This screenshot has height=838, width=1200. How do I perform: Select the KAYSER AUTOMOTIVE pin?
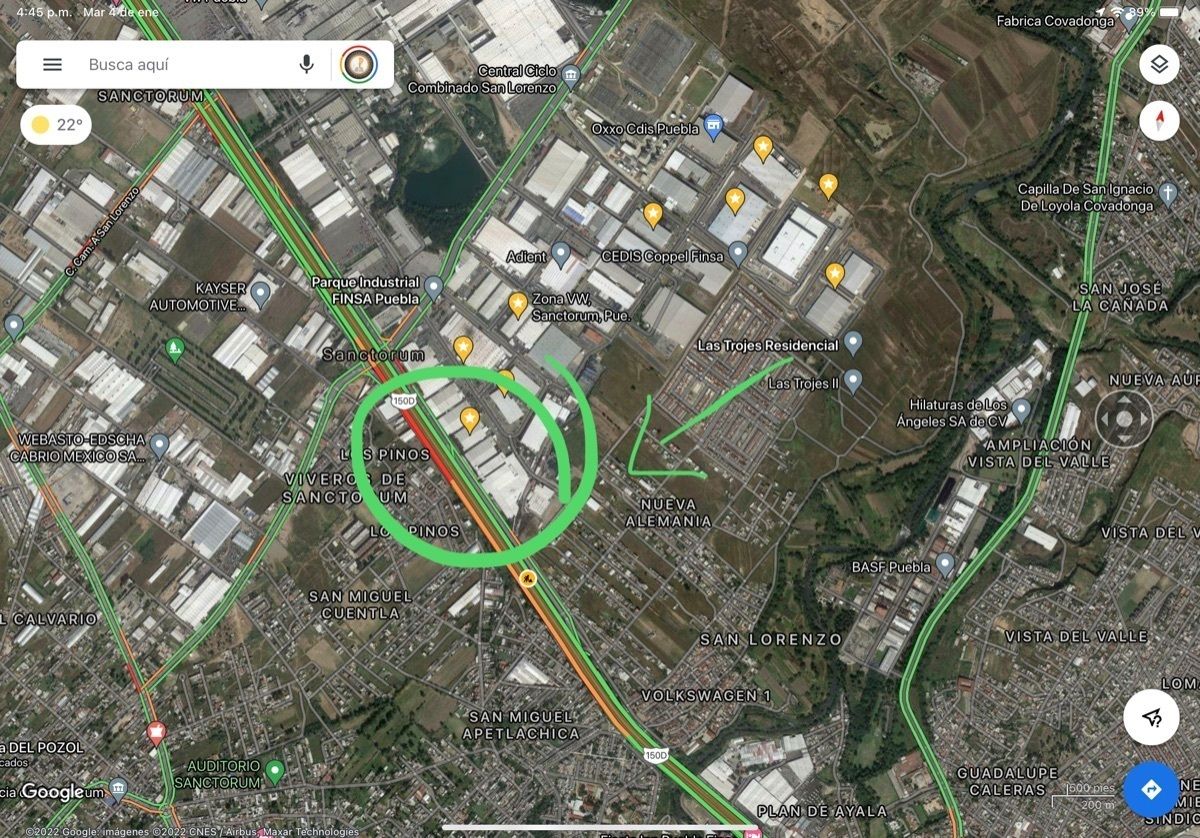[x=260, y=294]
